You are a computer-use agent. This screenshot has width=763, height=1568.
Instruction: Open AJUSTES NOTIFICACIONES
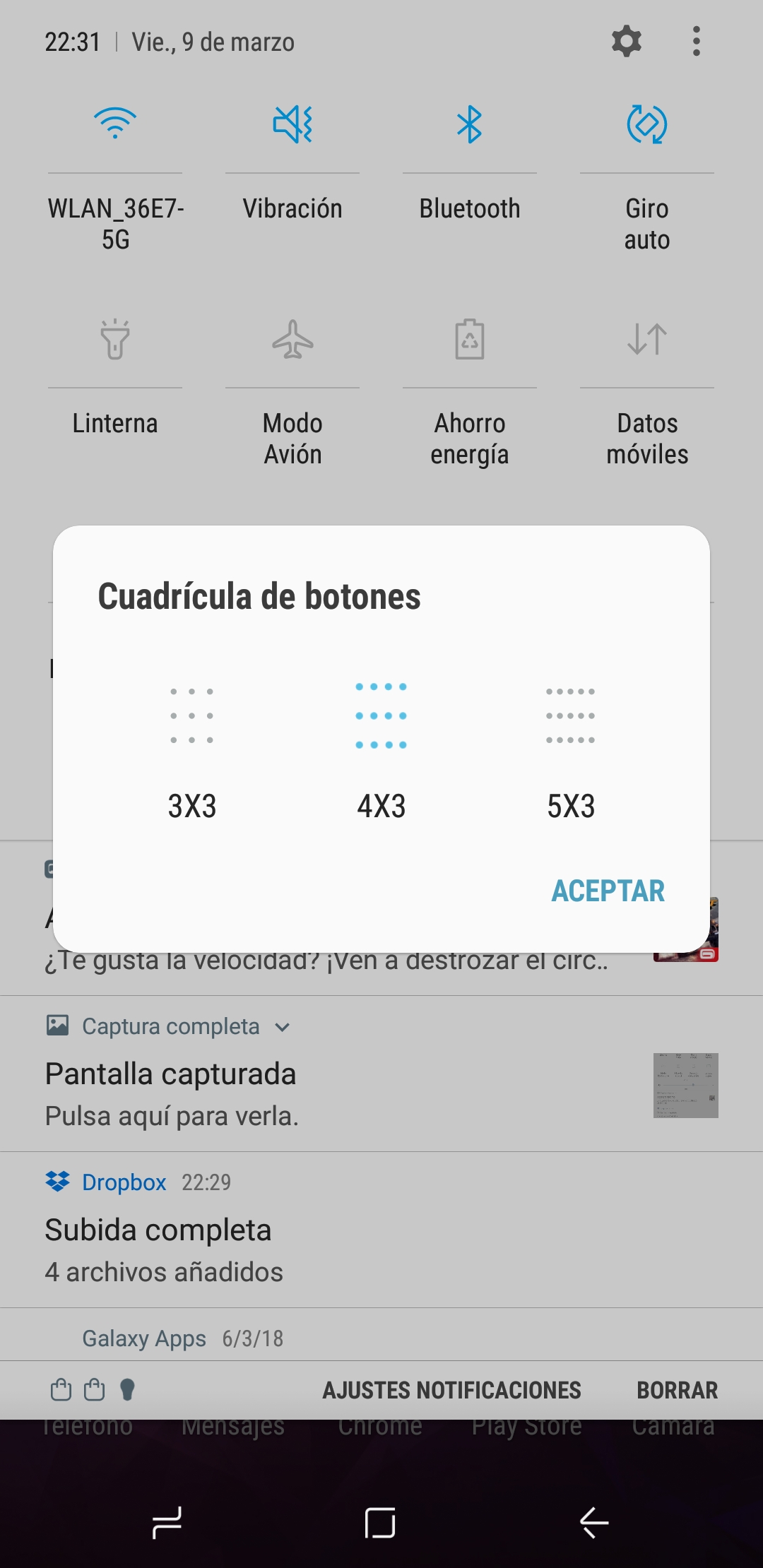(x=451, y=1390)
